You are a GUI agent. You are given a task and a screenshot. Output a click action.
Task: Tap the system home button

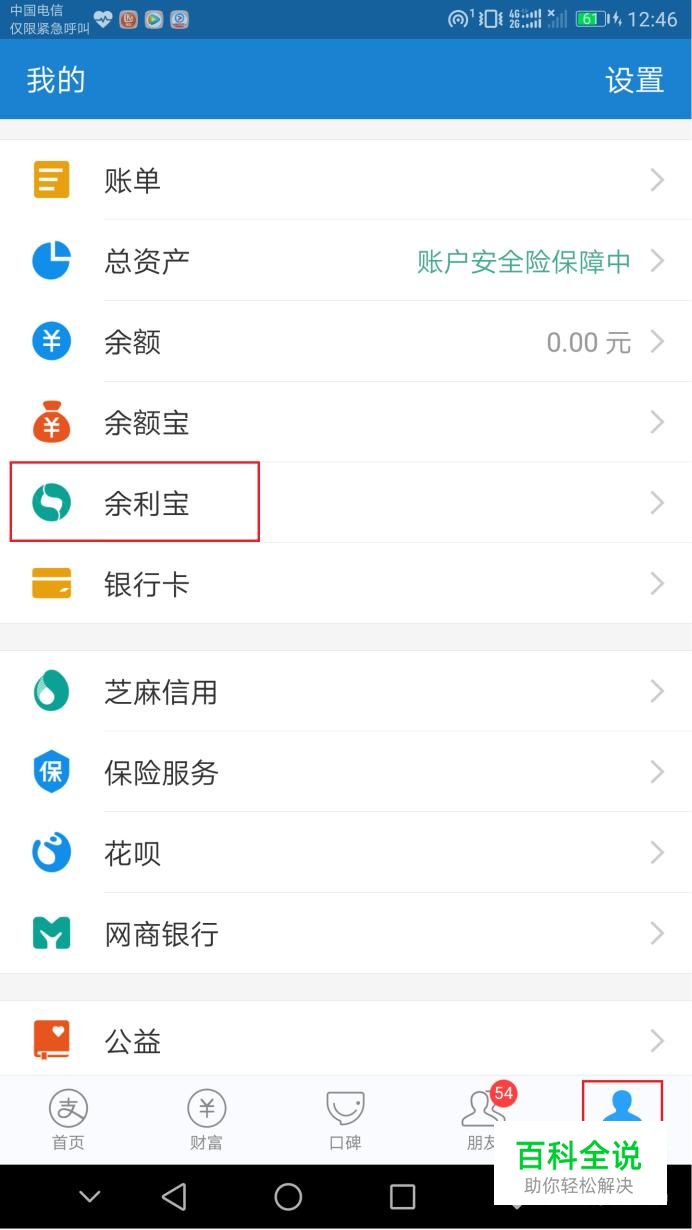288,1197
